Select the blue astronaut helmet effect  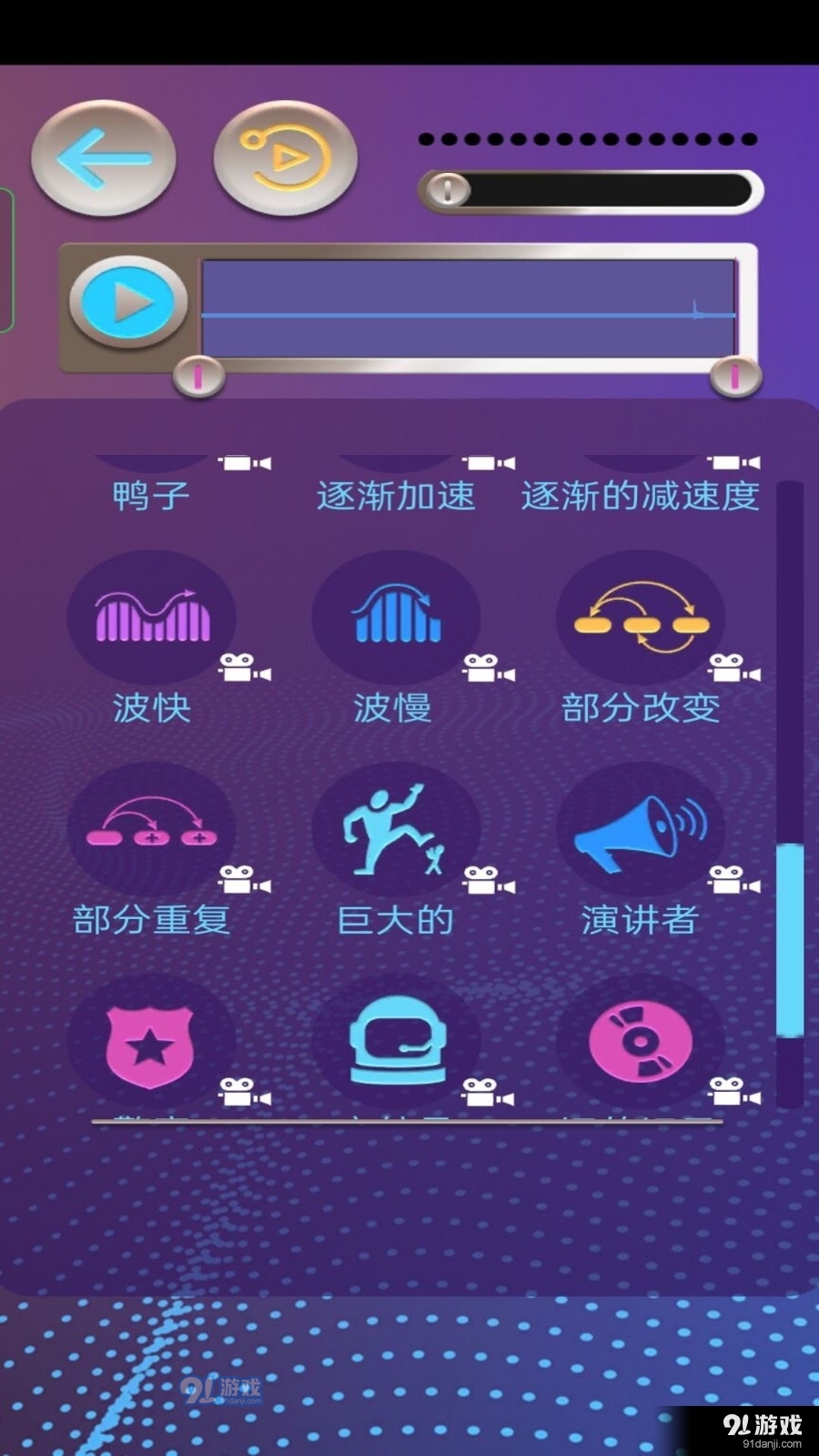click(395, 1042)
